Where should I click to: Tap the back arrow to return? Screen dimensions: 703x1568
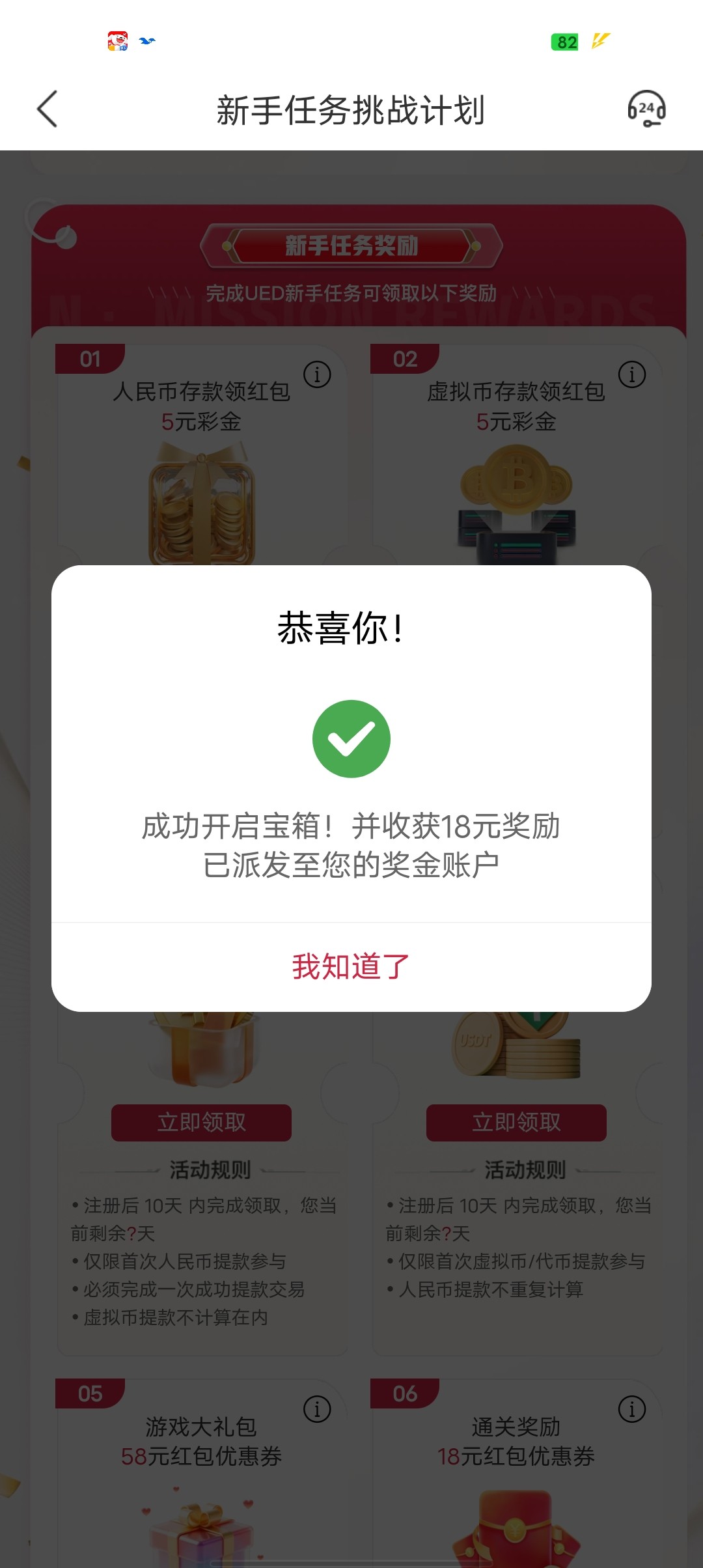[48, 109]
